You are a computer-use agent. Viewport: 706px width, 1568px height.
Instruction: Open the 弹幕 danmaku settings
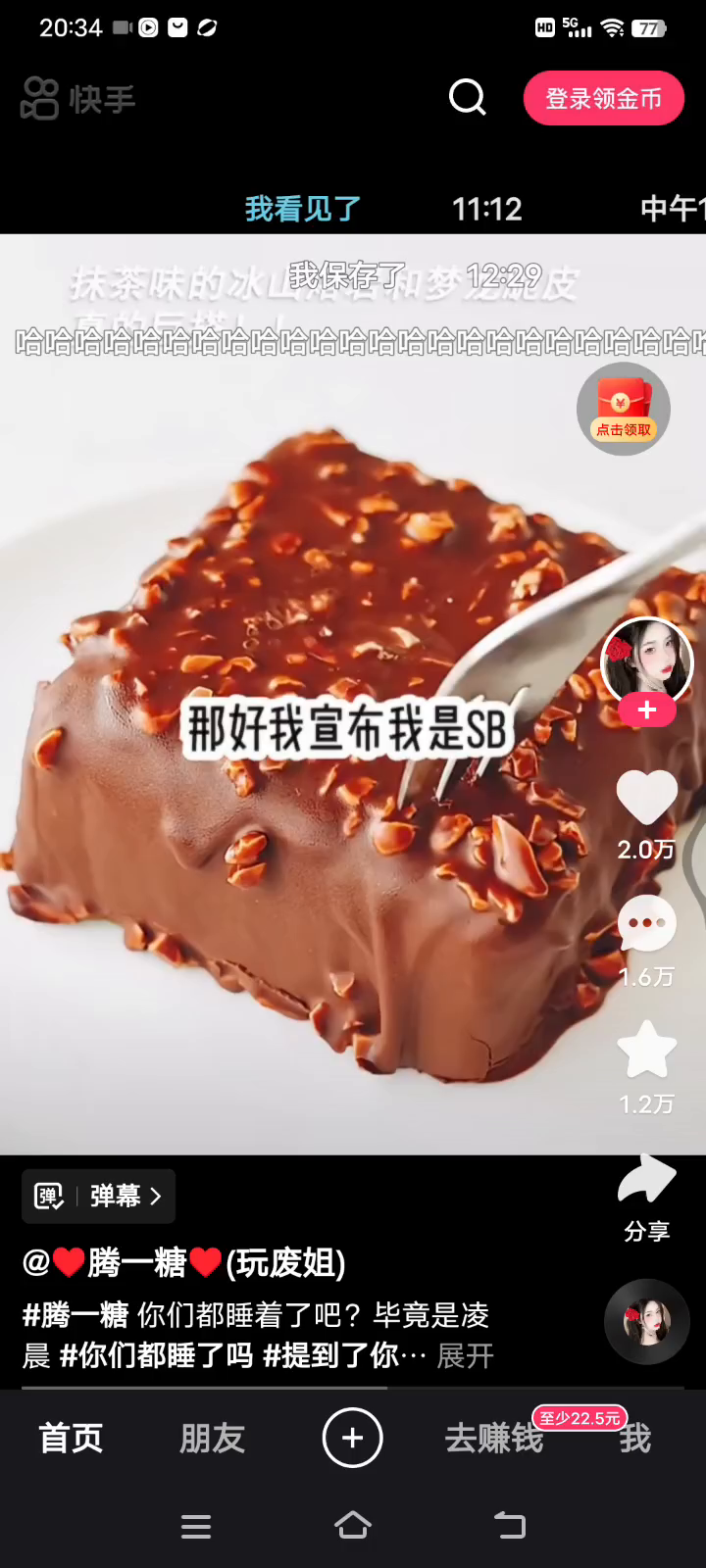click(98, 1196)
